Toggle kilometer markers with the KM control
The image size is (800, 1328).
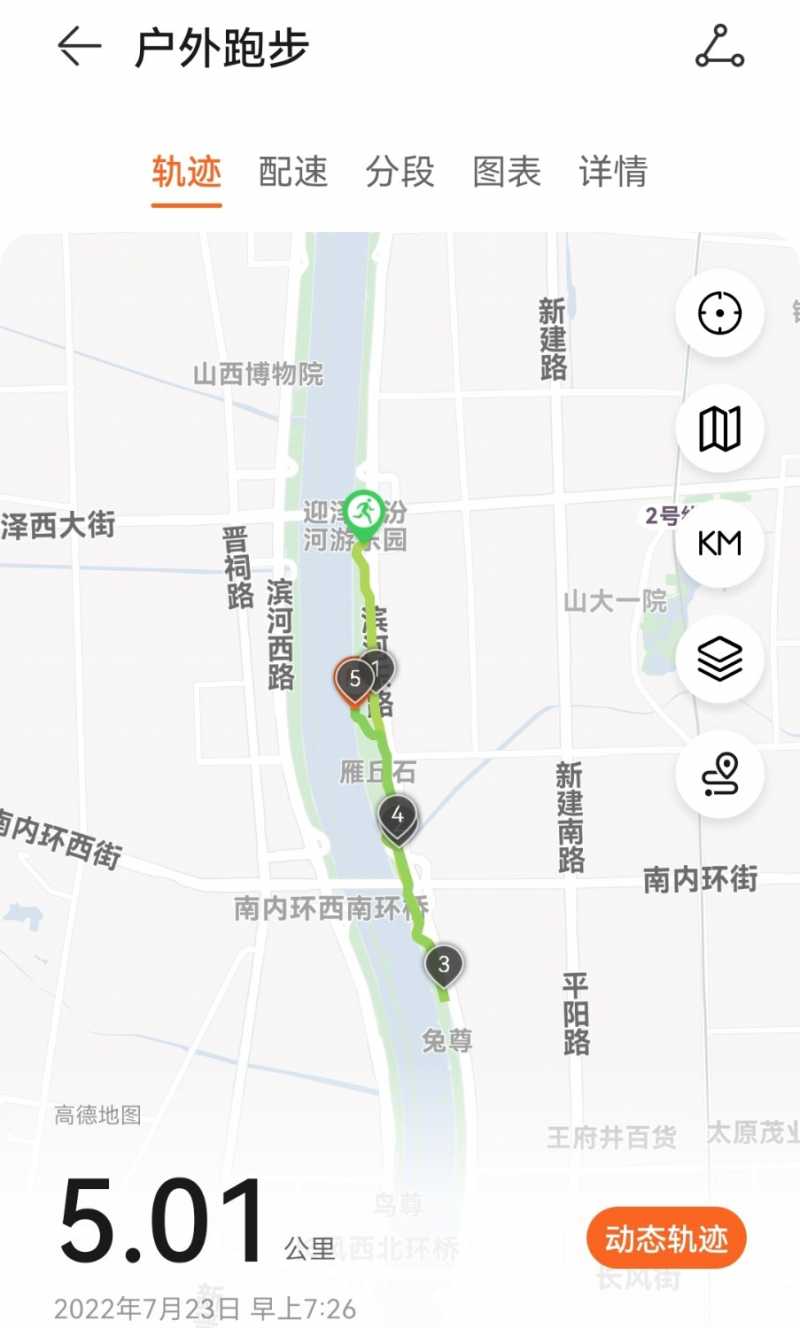pyautogui.click(x=719, y=543)
